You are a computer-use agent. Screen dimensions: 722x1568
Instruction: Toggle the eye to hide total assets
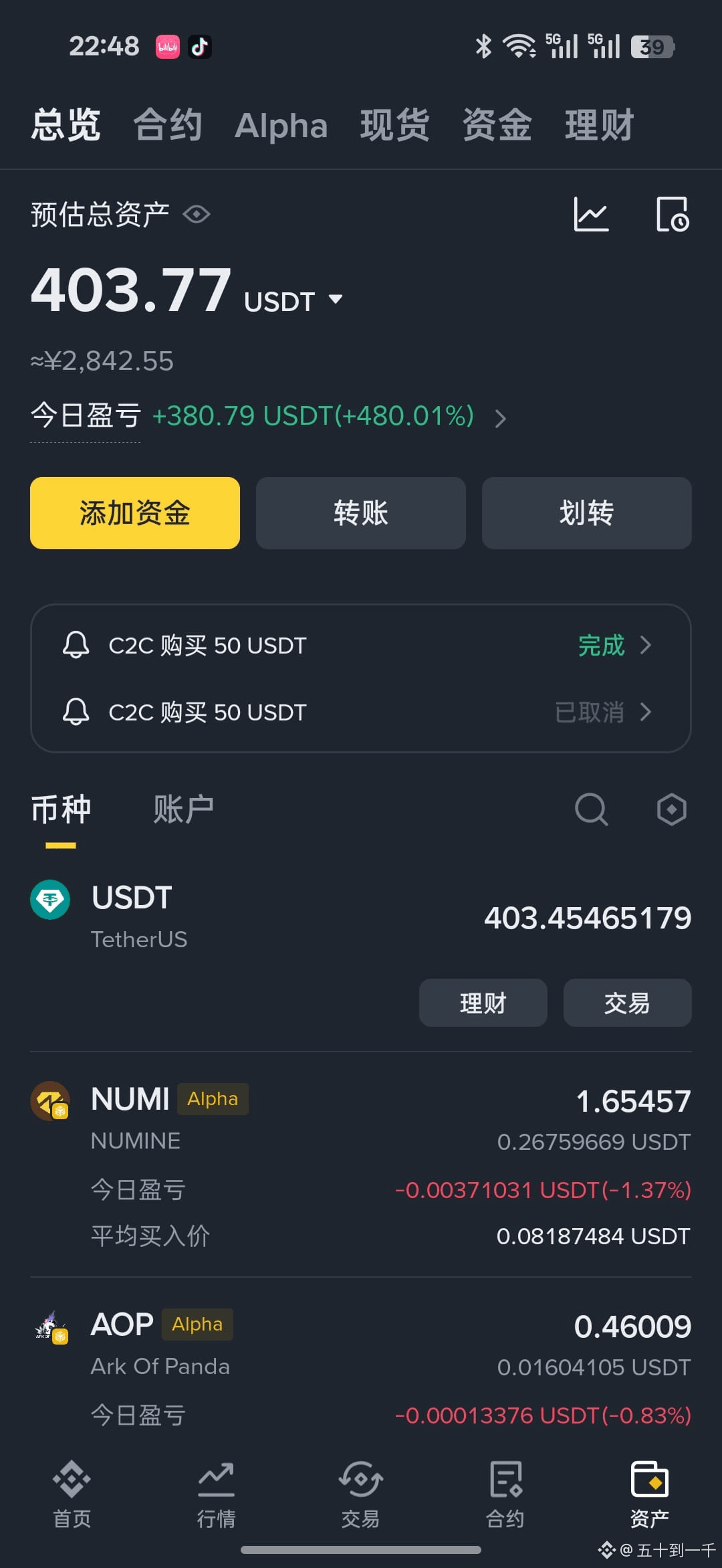click(196, 214)
